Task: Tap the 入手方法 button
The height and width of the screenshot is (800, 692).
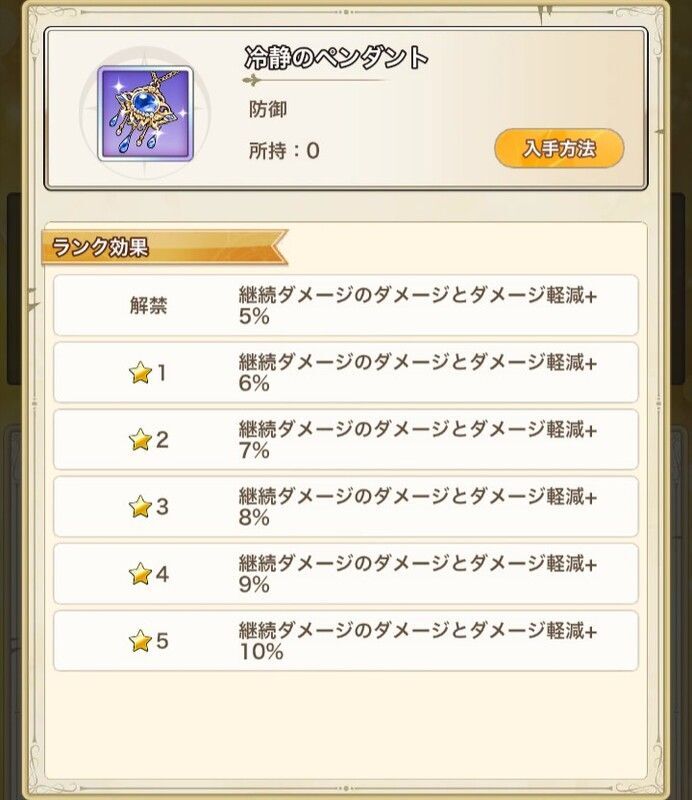Action: tap(559, 148)
